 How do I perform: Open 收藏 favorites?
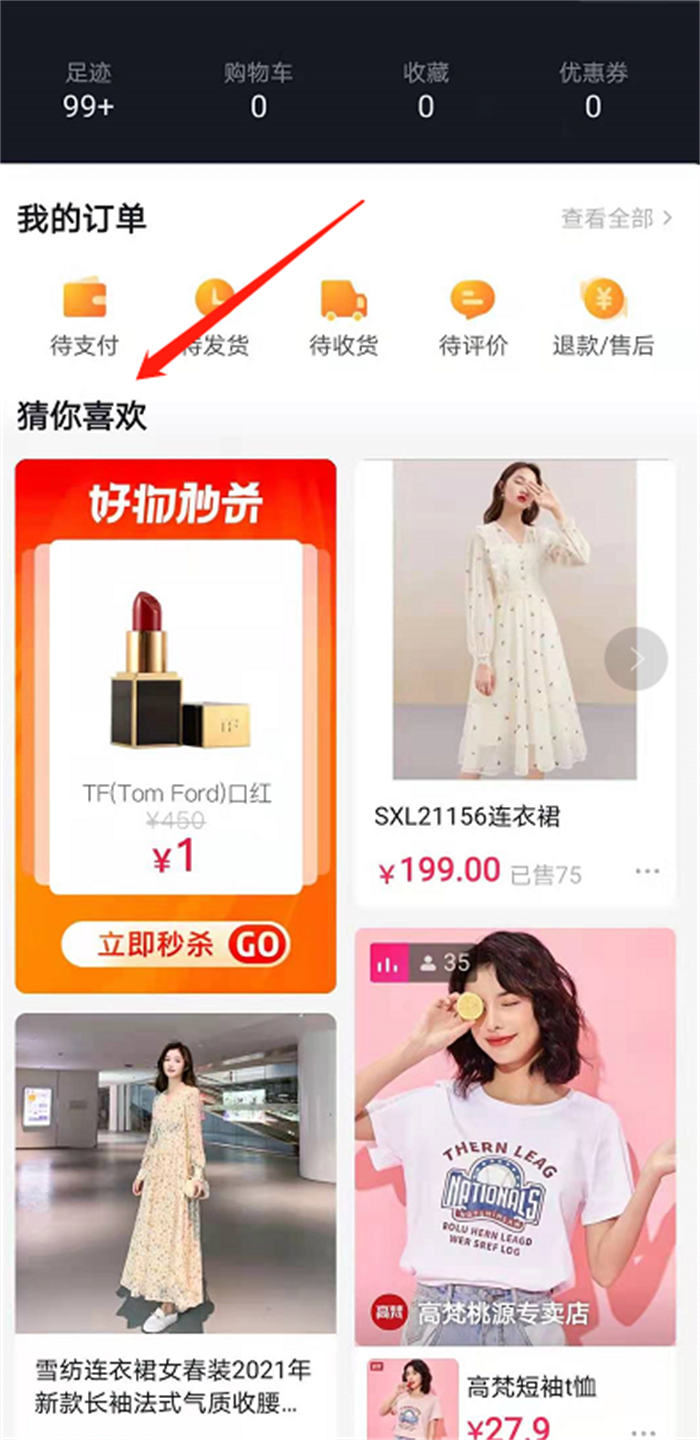(425, 91)
